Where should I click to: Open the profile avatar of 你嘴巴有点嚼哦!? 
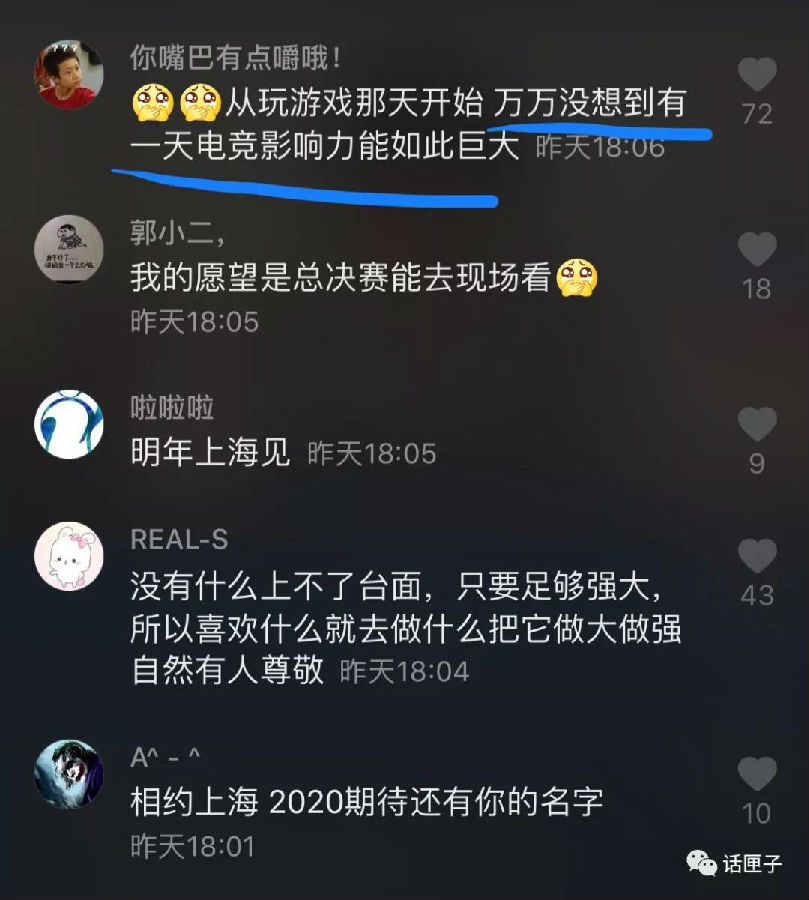tap(68, 75)
